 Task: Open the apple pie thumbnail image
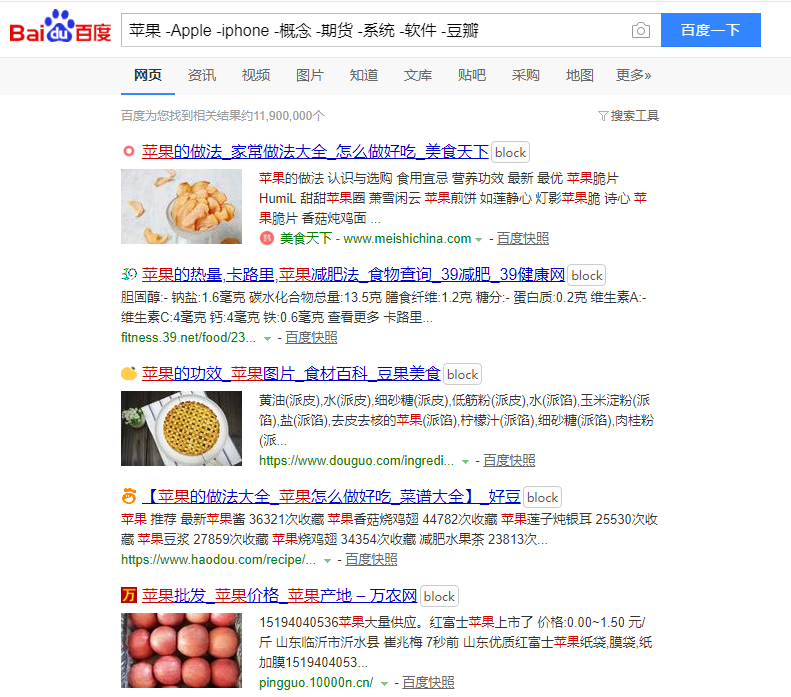click(182, 428)
